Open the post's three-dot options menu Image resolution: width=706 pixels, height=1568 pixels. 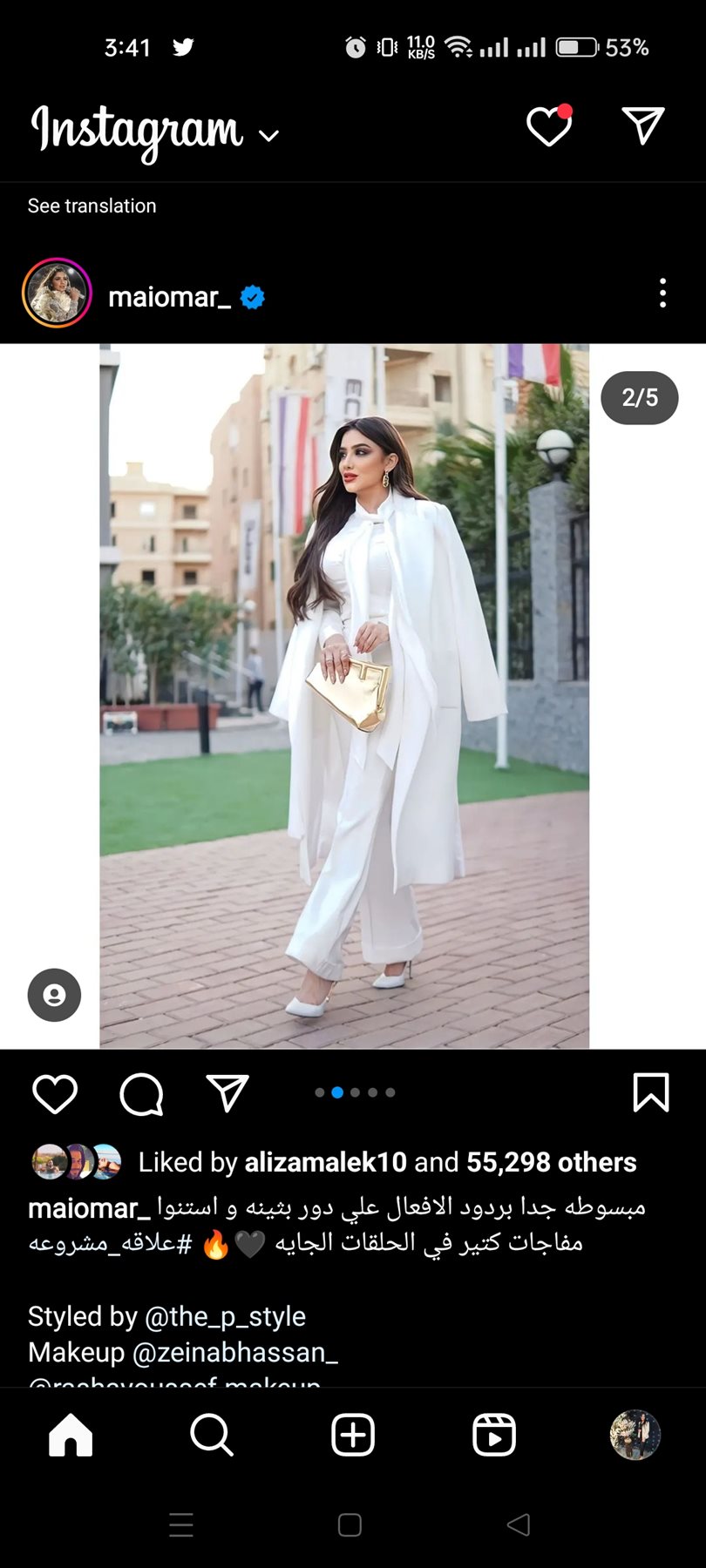click(662, 294)
